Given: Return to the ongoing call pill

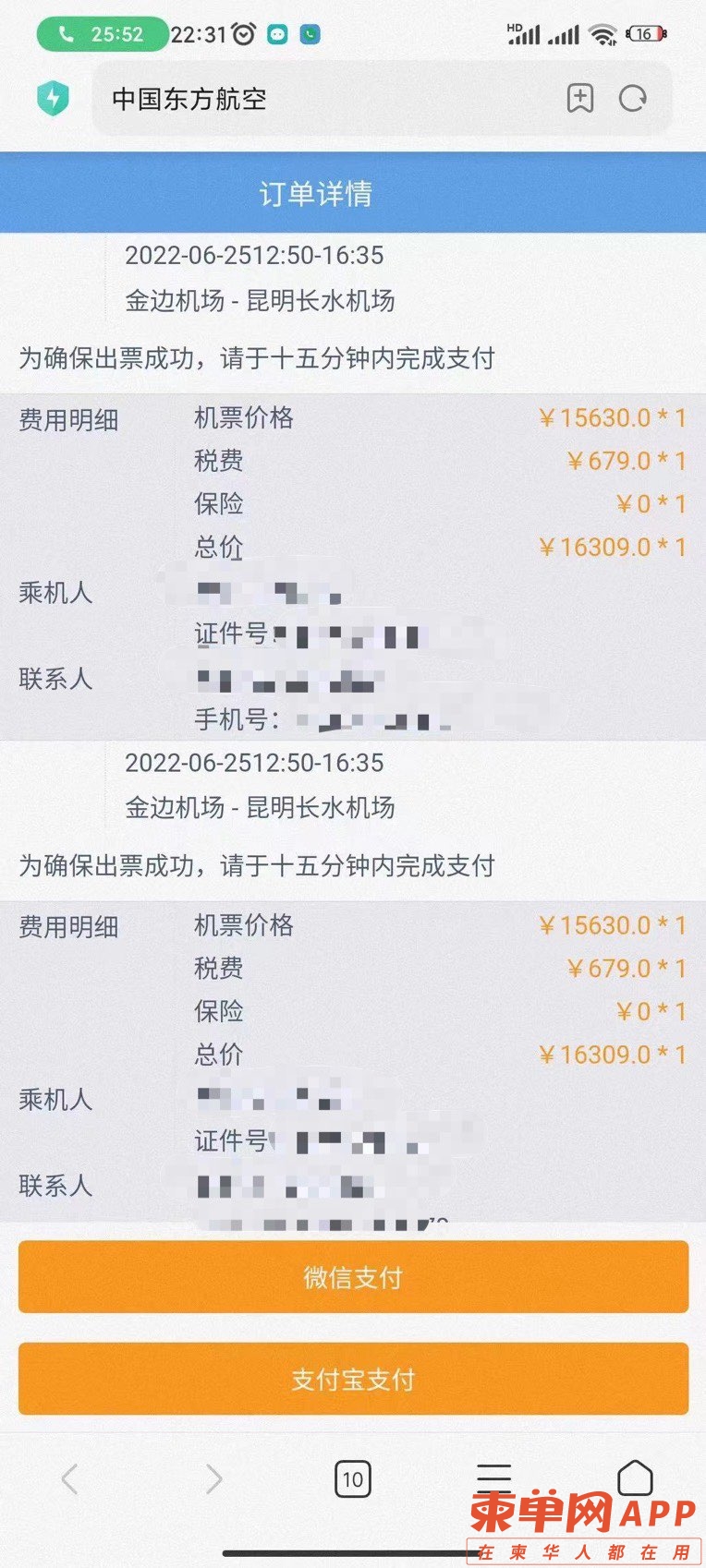Looking at the screenshot, I should tap(102, 34).
